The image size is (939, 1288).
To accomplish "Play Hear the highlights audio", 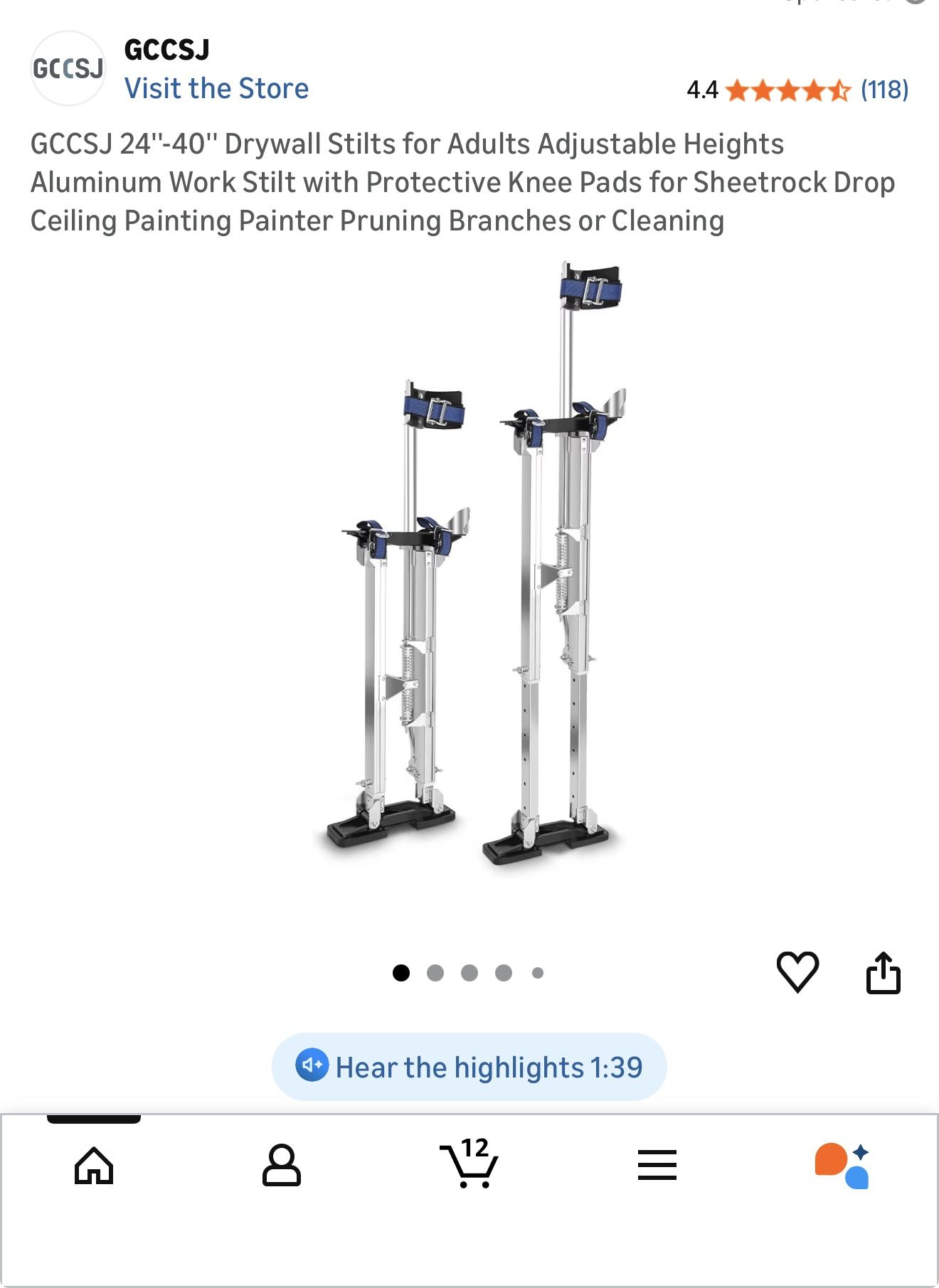I will 469,1067.
